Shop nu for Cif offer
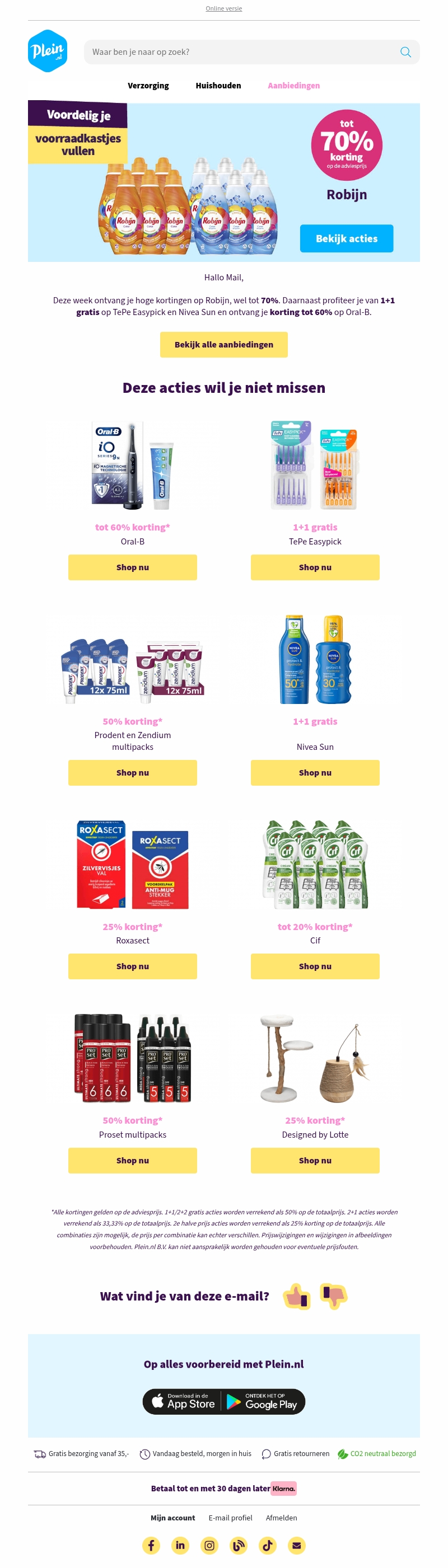 pyautogui.click(x=315, y=966)
